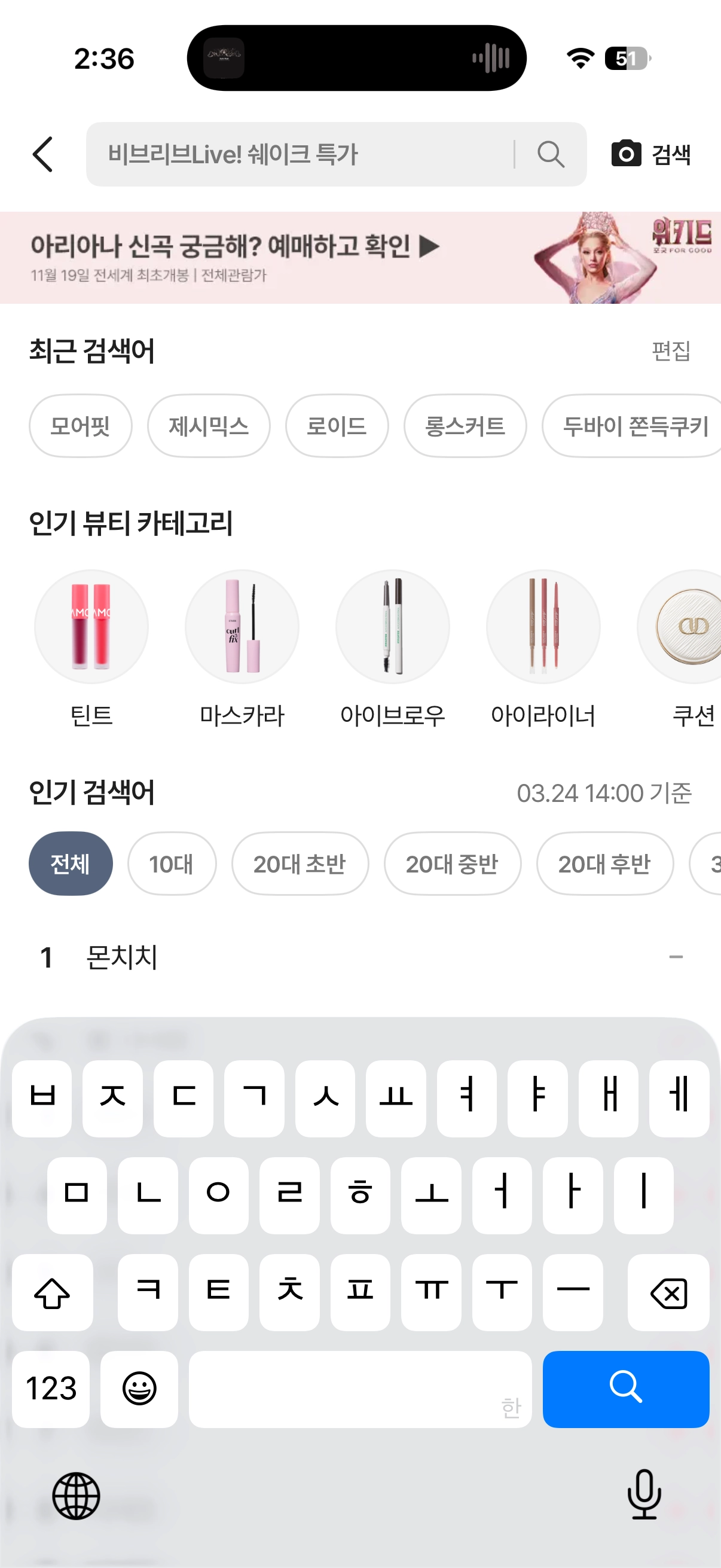The height and width of the screenshot is (1568, 721).
Task: Tap the 롱스커트 recent search chip
Action: 465,426
